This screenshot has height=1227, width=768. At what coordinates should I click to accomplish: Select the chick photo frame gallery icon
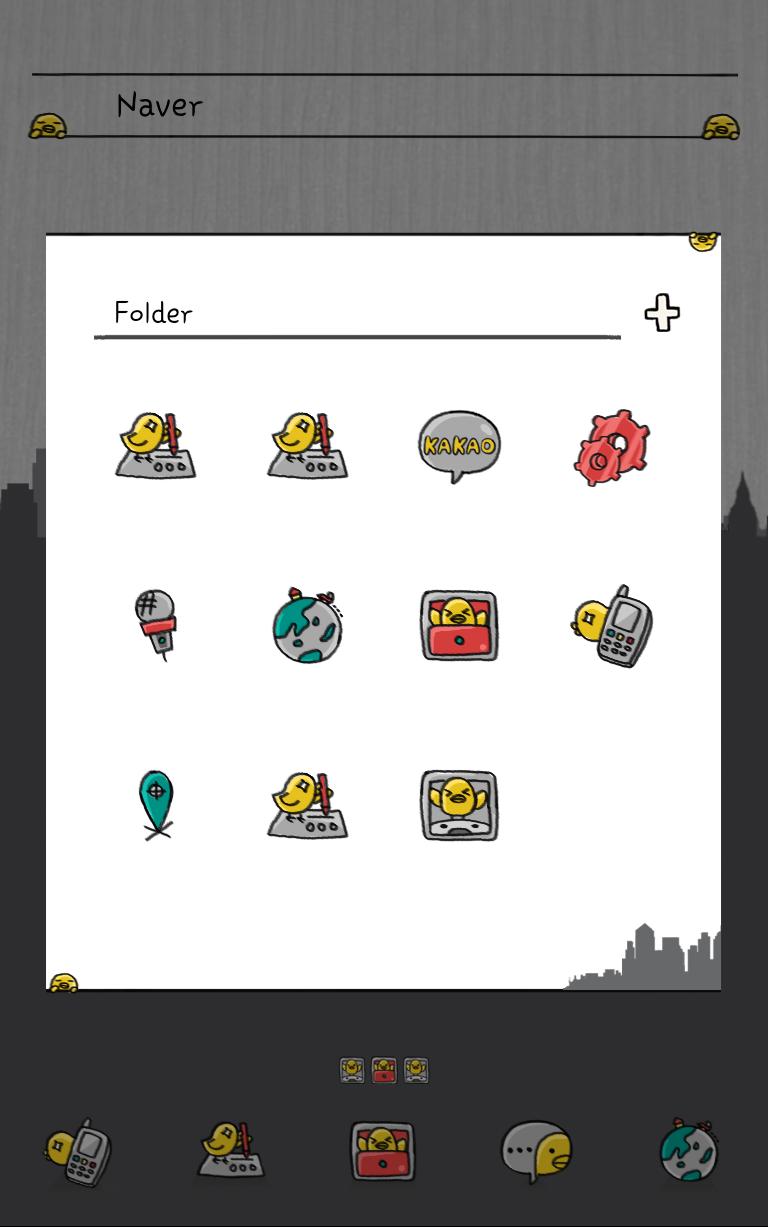point(459,805)
